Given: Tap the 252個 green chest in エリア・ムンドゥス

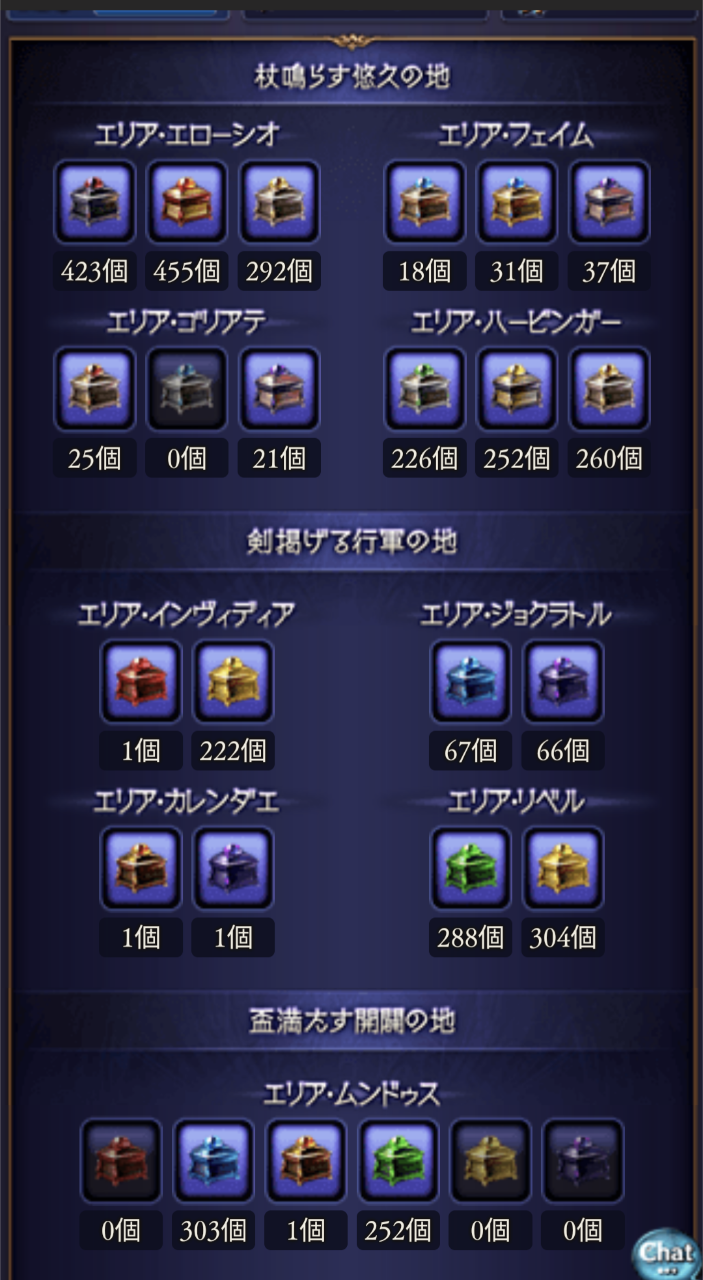Looking at the screenshot, I should click(x=398, y=1160).
